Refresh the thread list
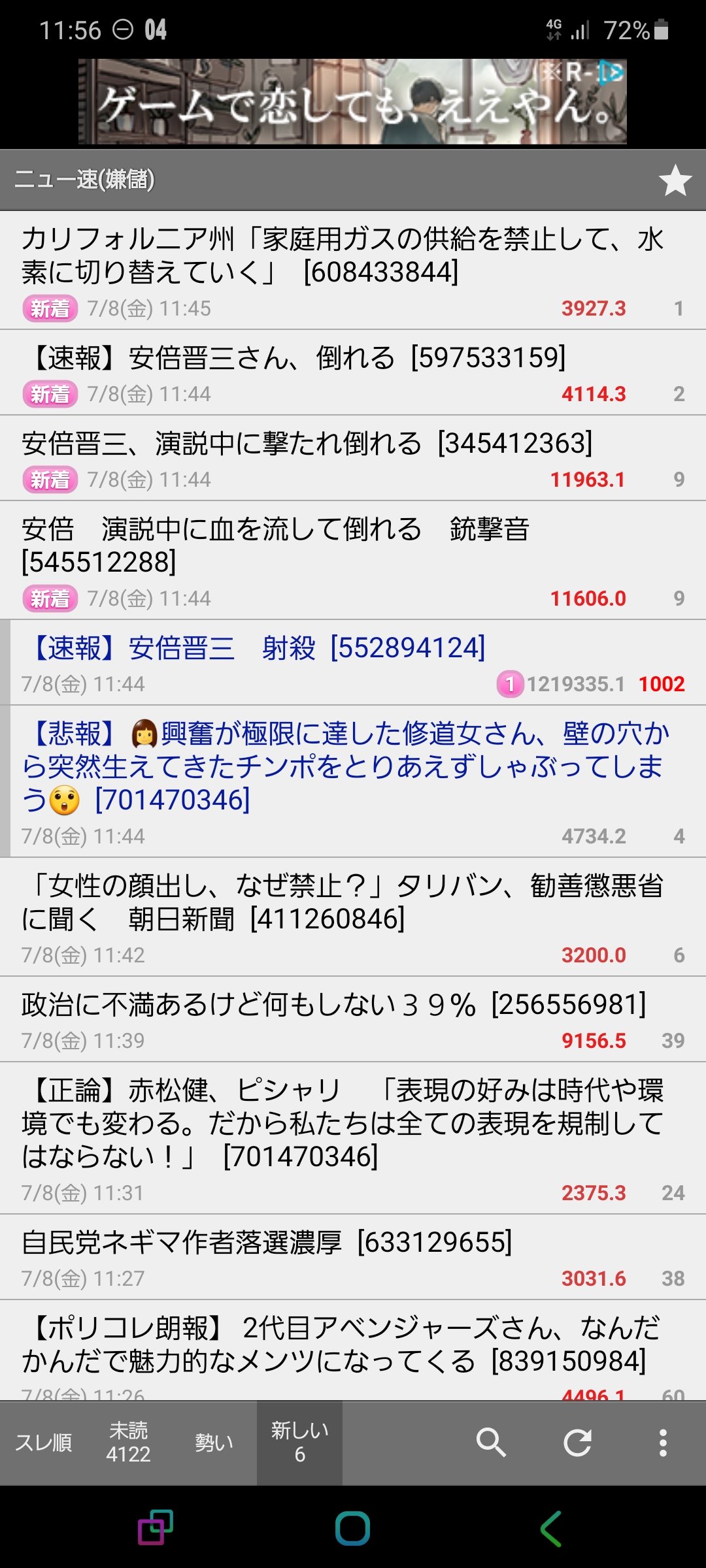 pos(577,1443)
